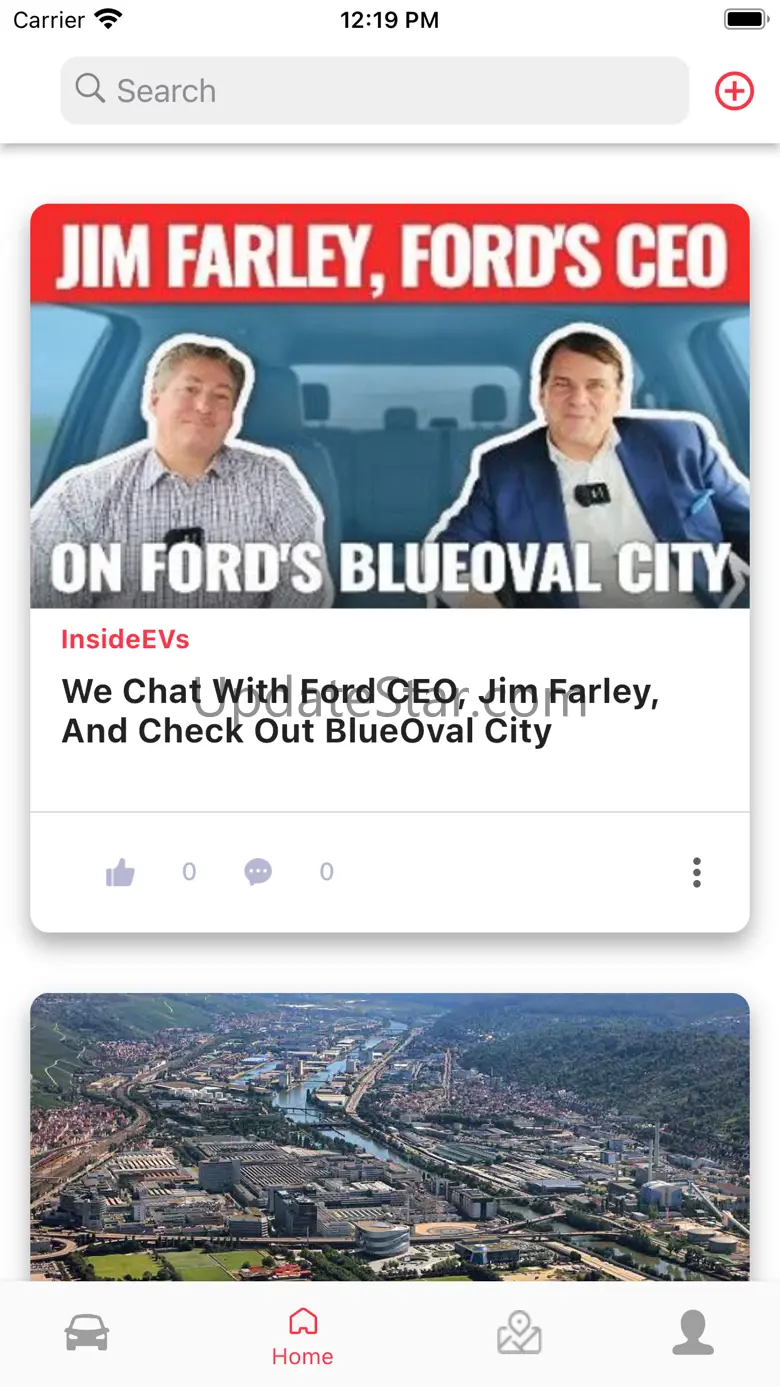The image size is (780, 1387).
Task: Like the InsideEVs Ford CEO post
Action: (120, 873)
